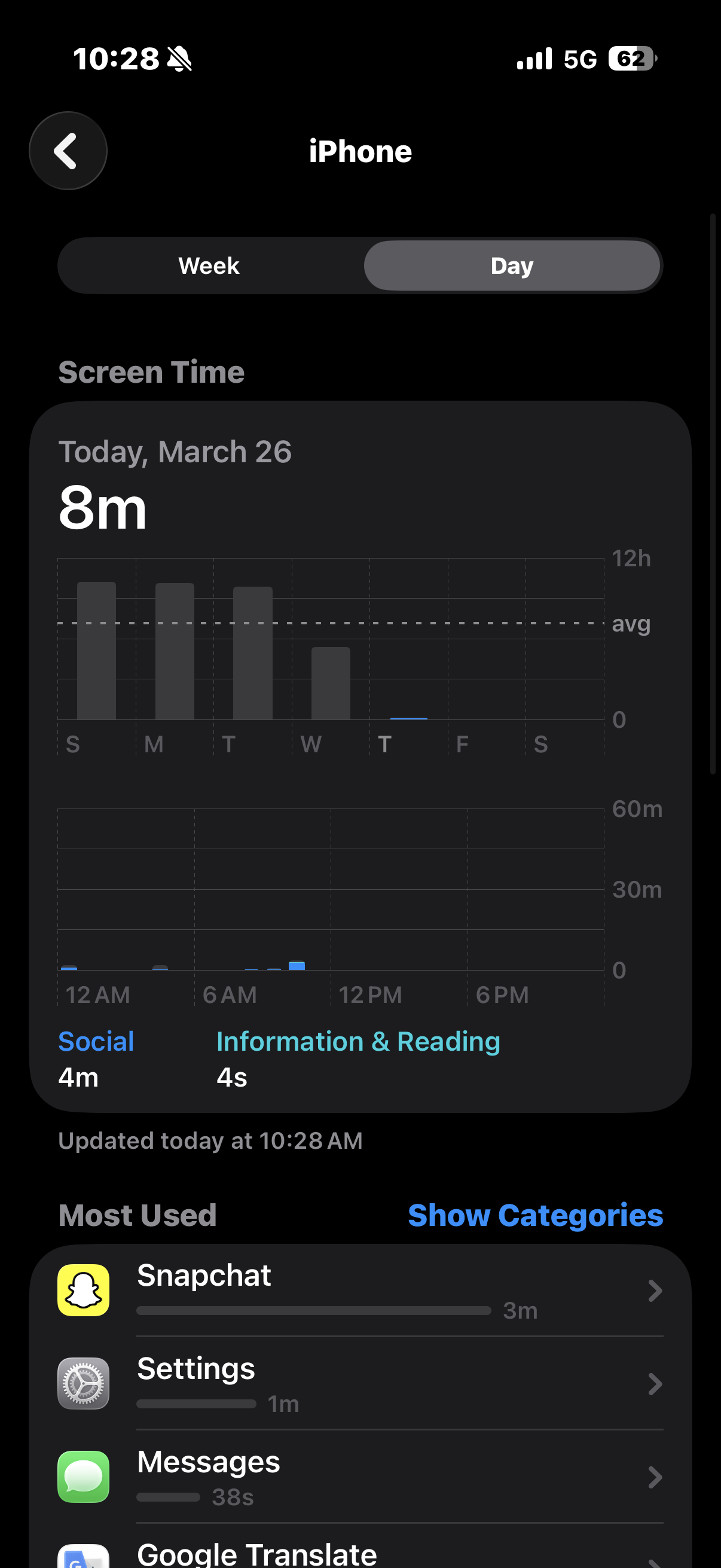Screen dimensions: 721x1568
Task: Go back using the back arrow
Action: (68, 151)
